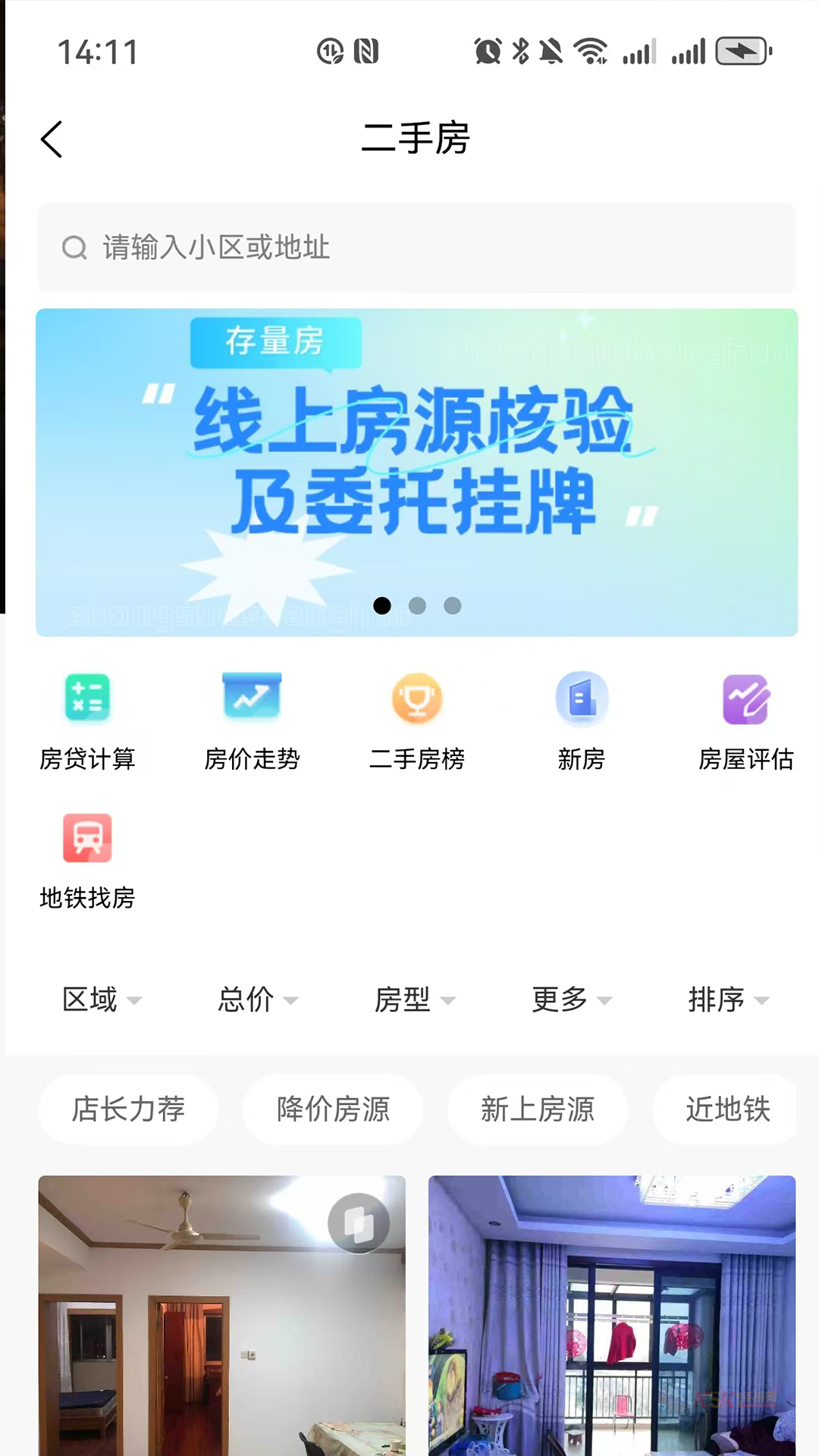Expand the 房型 filter dropdown

pos(415,999)
